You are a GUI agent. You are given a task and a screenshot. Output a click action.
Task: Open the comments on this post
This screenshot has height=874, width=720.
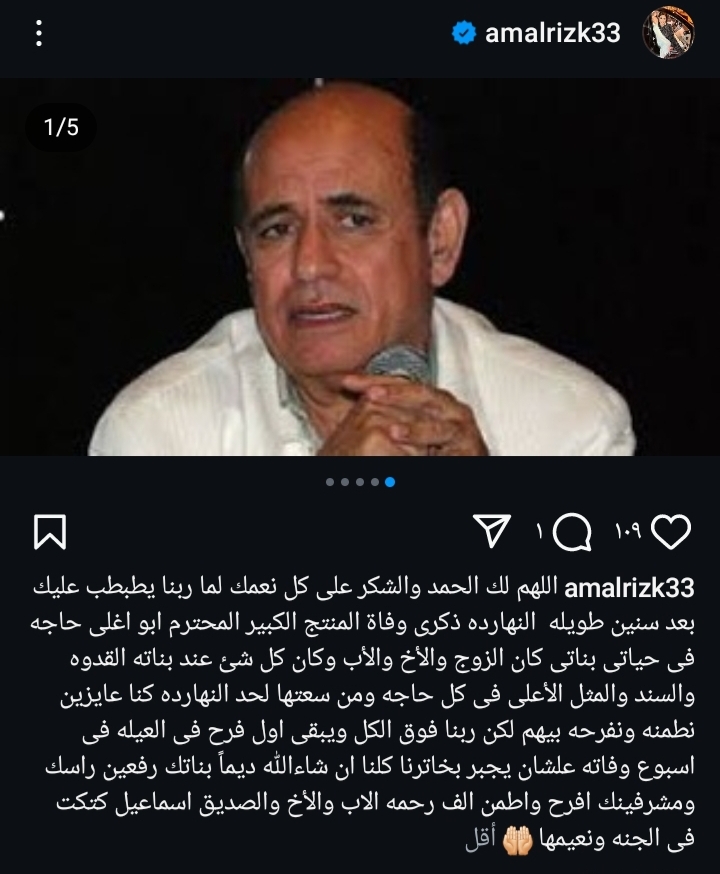(571, 532)
